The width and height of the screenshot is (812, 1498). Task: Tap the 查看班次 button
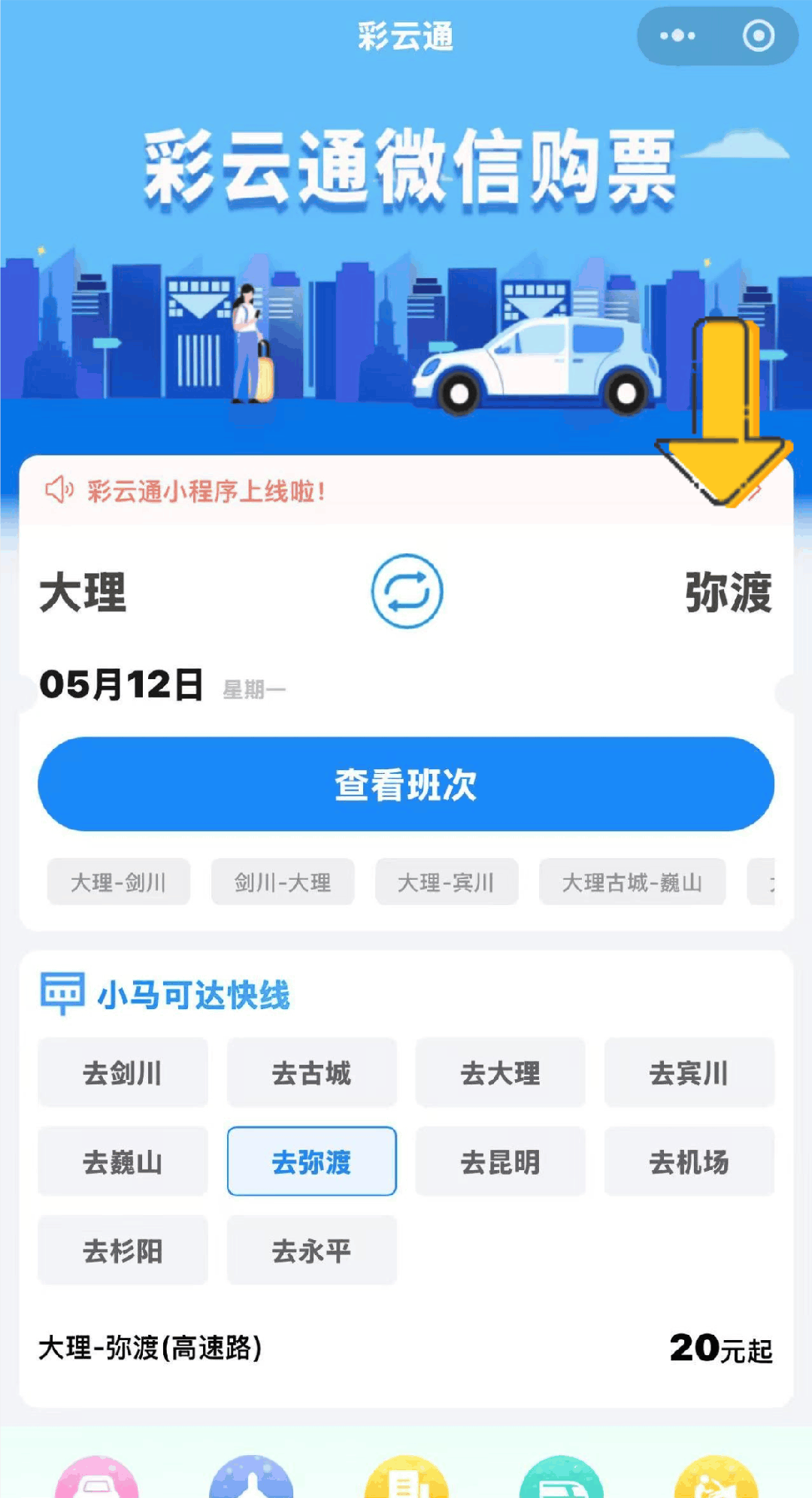point(406,784)
